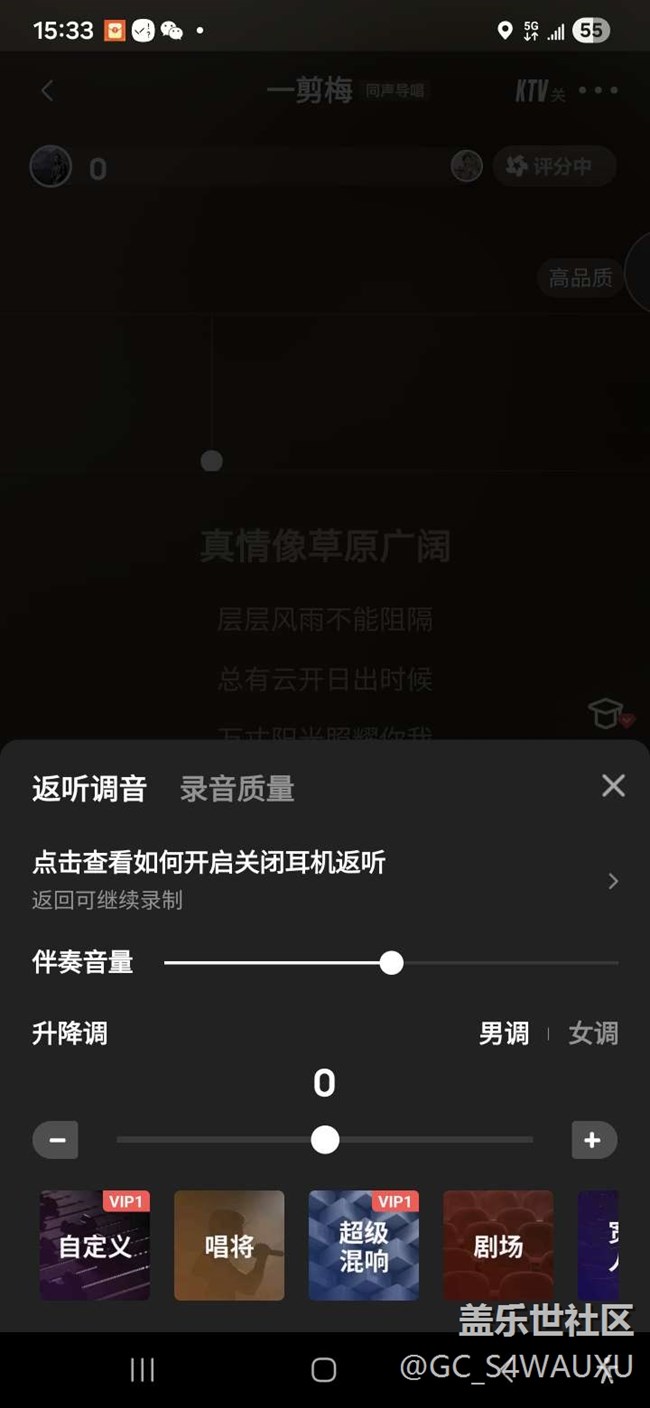
Task: Choose 女调 key option
Action: coord(593,1033)
